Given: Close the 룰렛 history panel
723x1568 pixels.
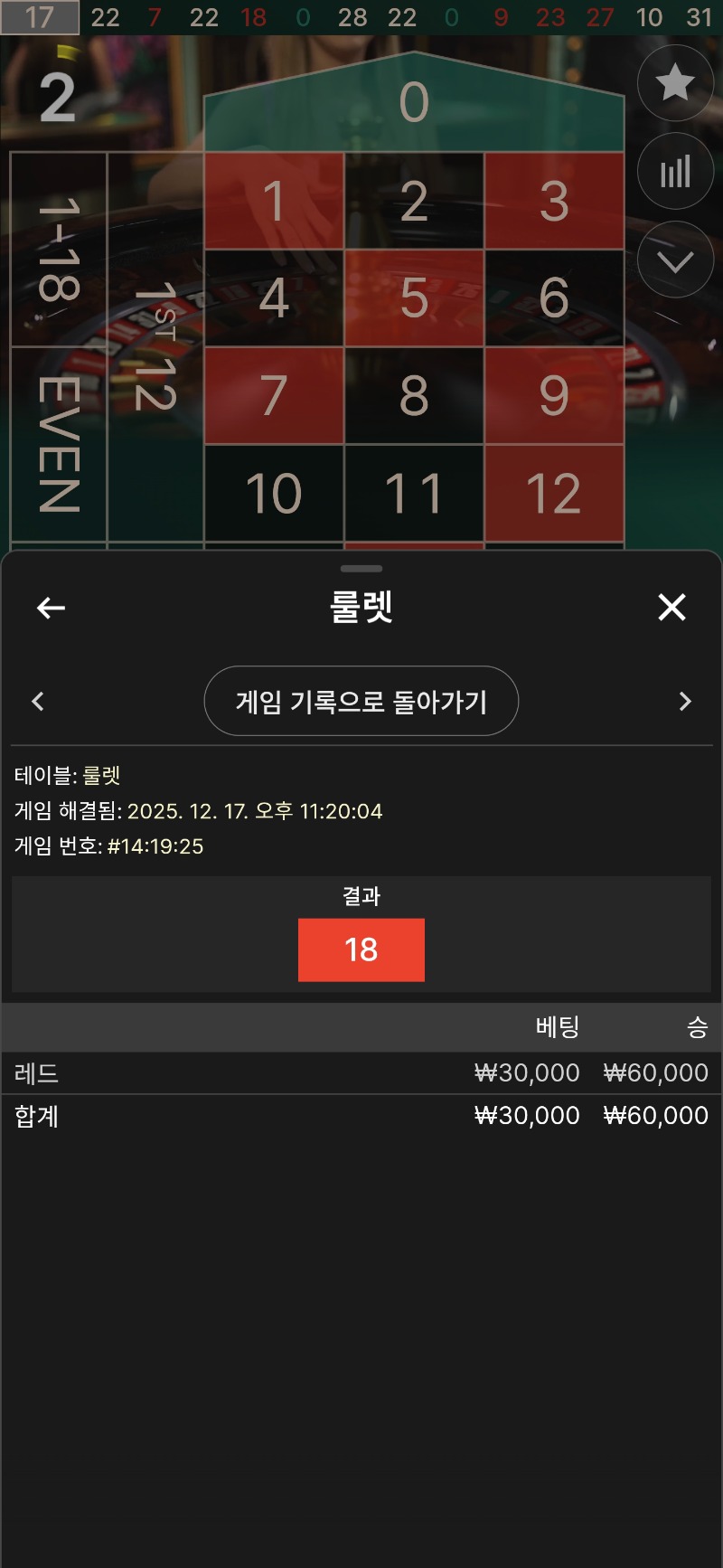Looking at the screenshot, I should click(x=671, y=608).
